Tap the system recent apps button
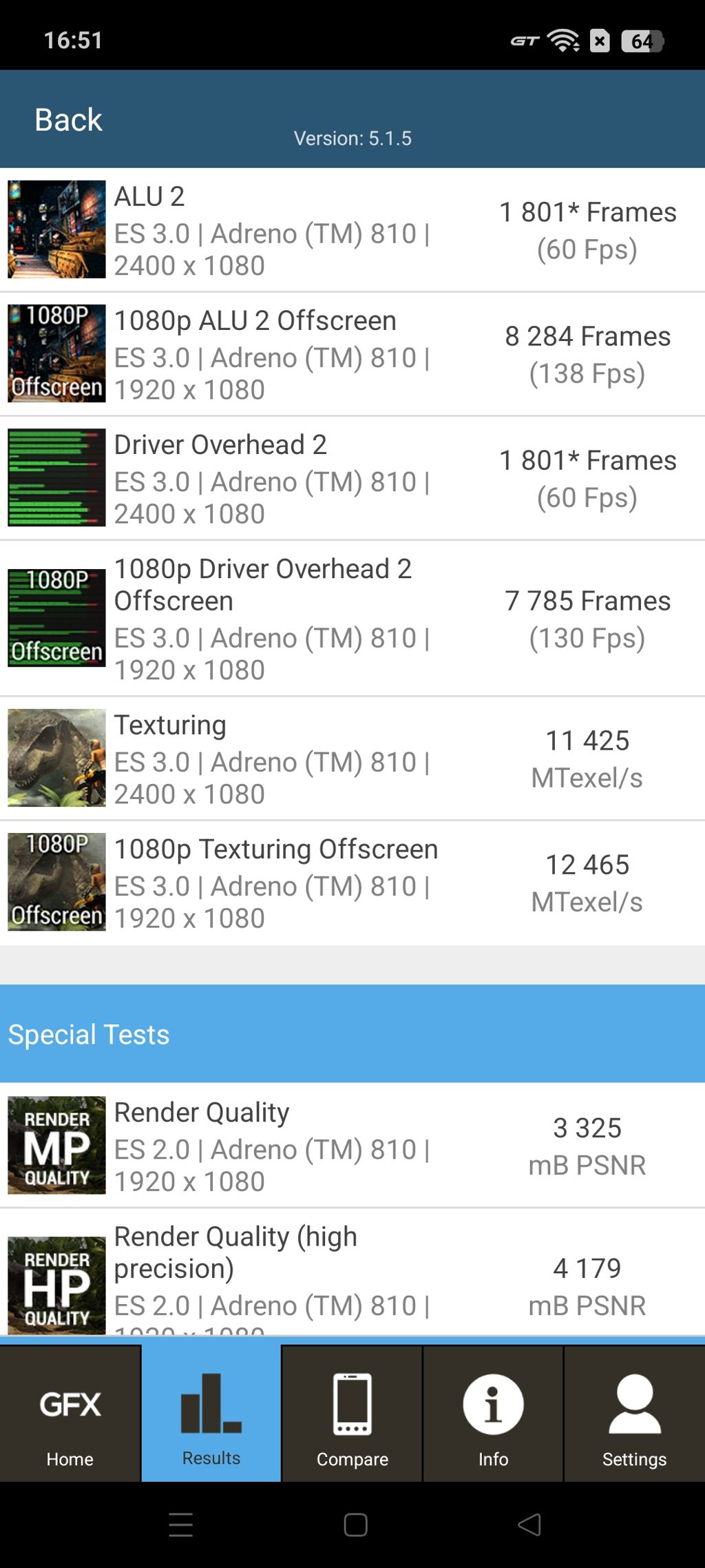This screenshot has width=705, height=1568. (x=180, y=1525)
